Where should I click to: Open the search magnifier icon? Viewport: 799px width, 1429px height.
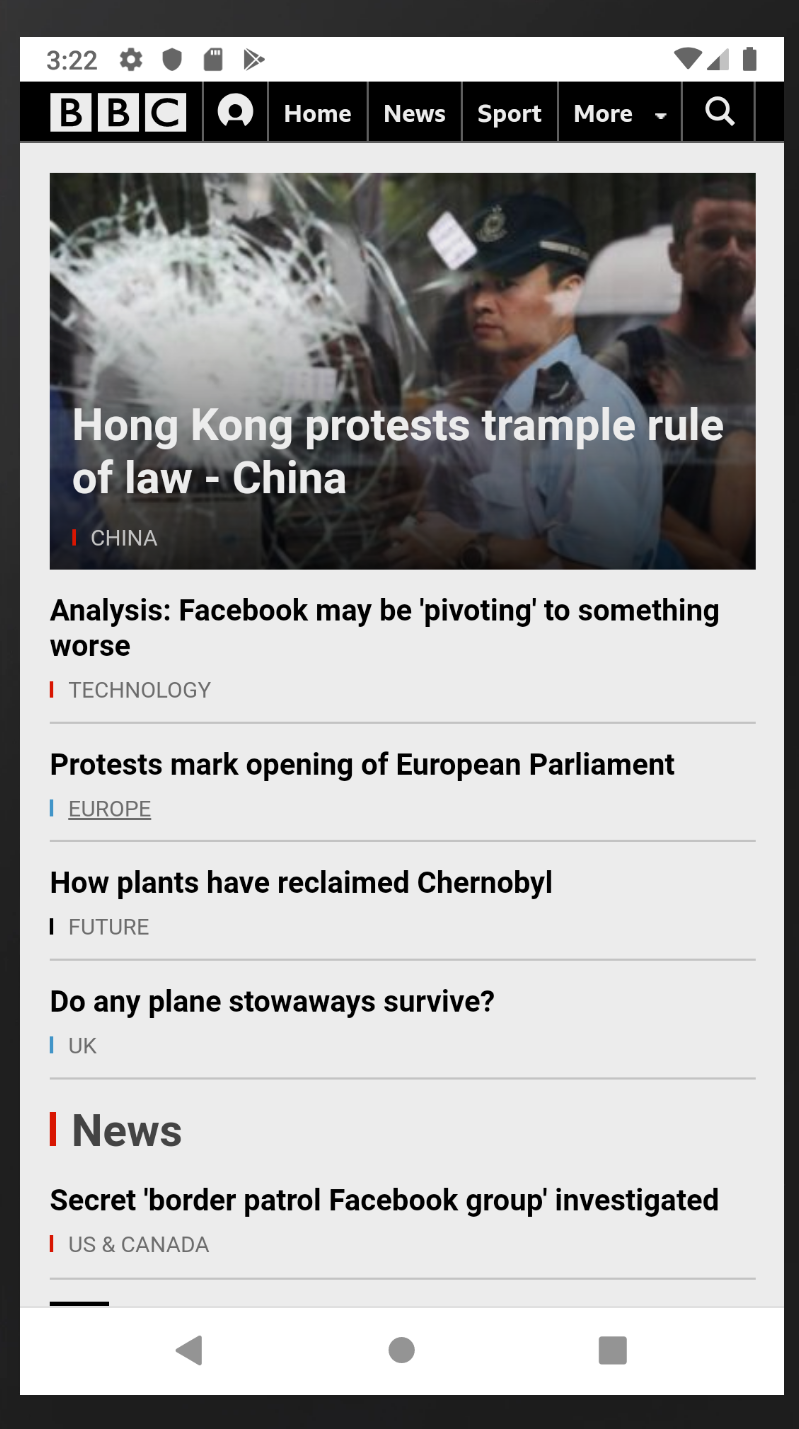click(x=719, y=113)
